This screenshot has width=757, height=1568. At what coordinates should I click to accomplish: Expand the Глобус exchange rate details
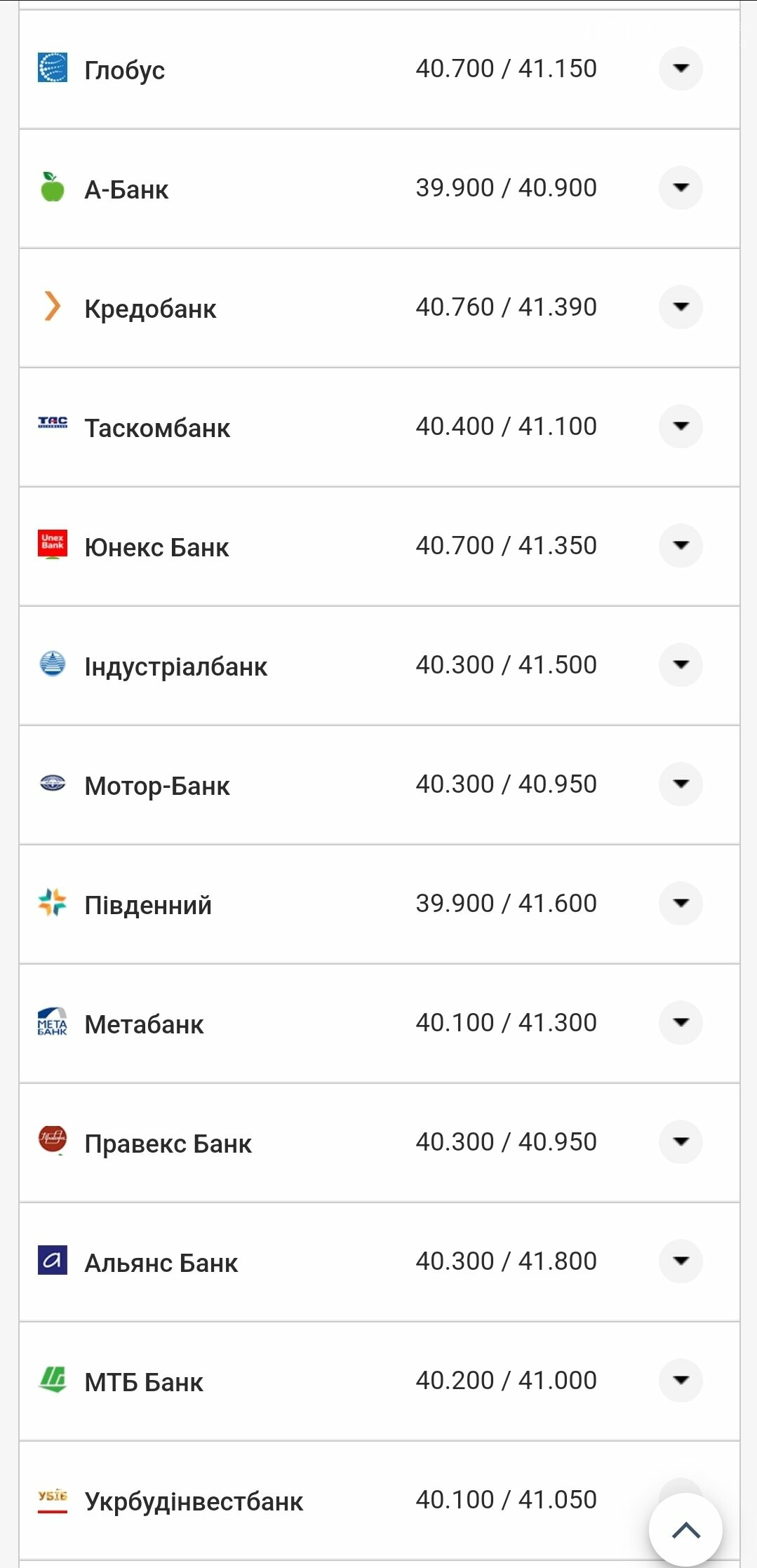[x=681, y=69]
